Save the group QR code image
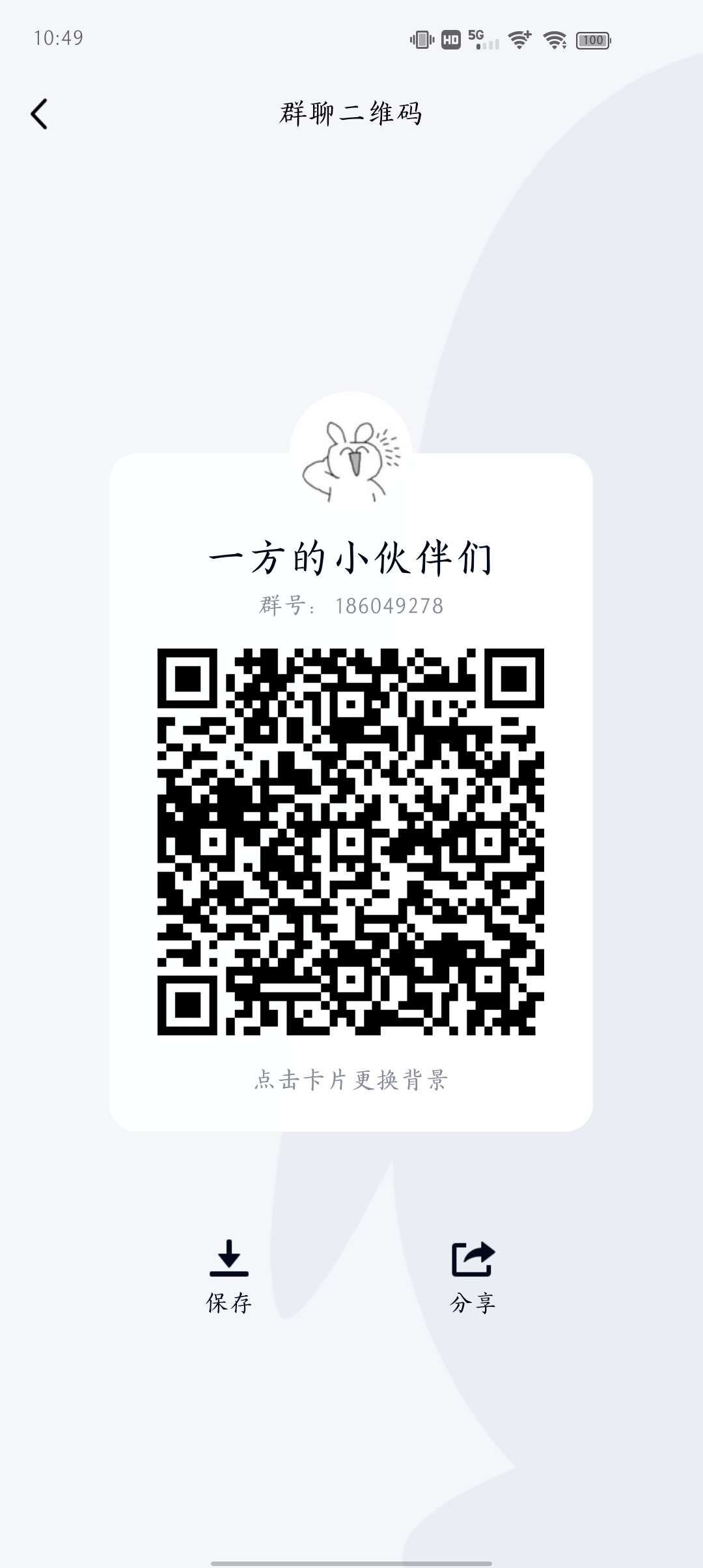The height and width of the screenshot is (1568, 703). coord(228,1276)
